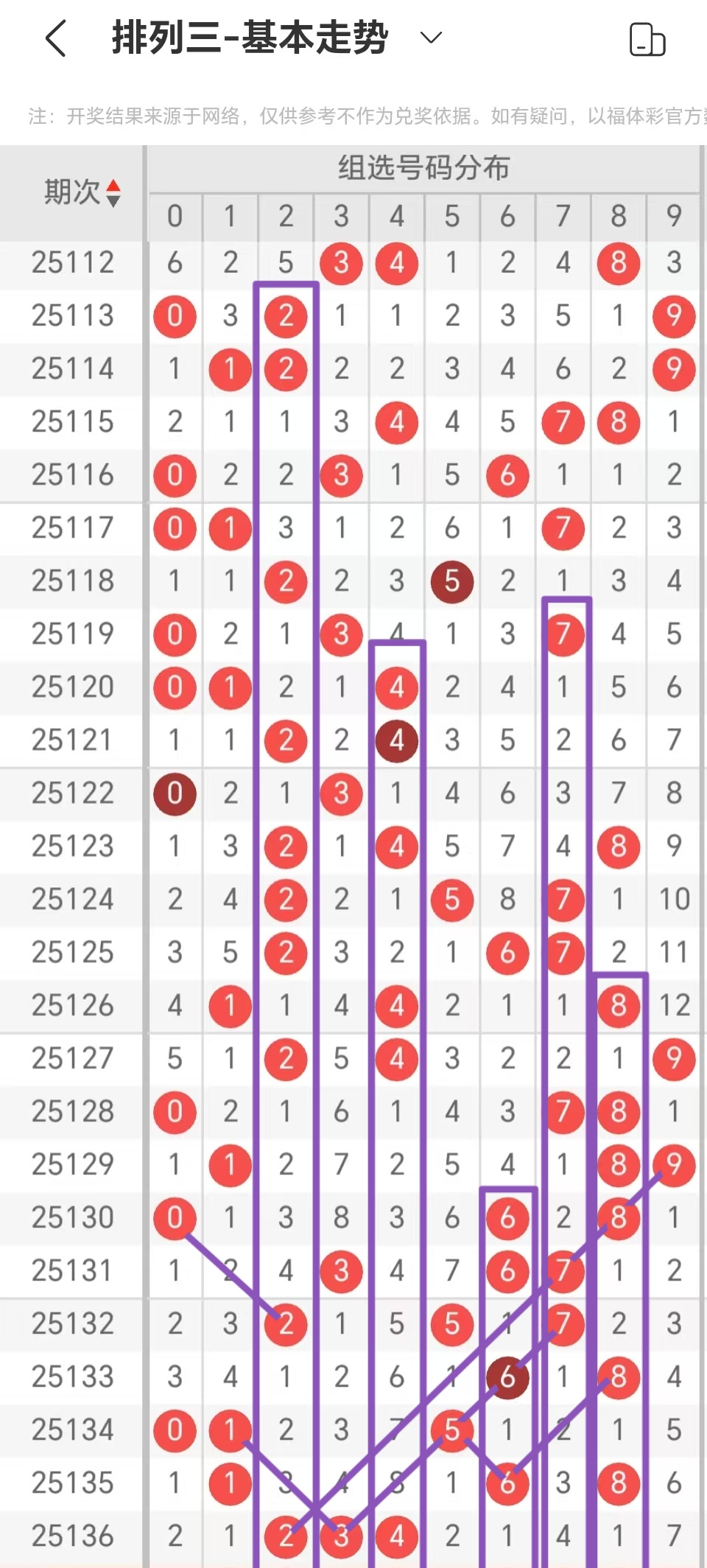The height and width of the screenshot is (1568, 707).
Task: Expand the 排列三-基本走势 chart type dropdown
Action: click(x=431, y=38)
